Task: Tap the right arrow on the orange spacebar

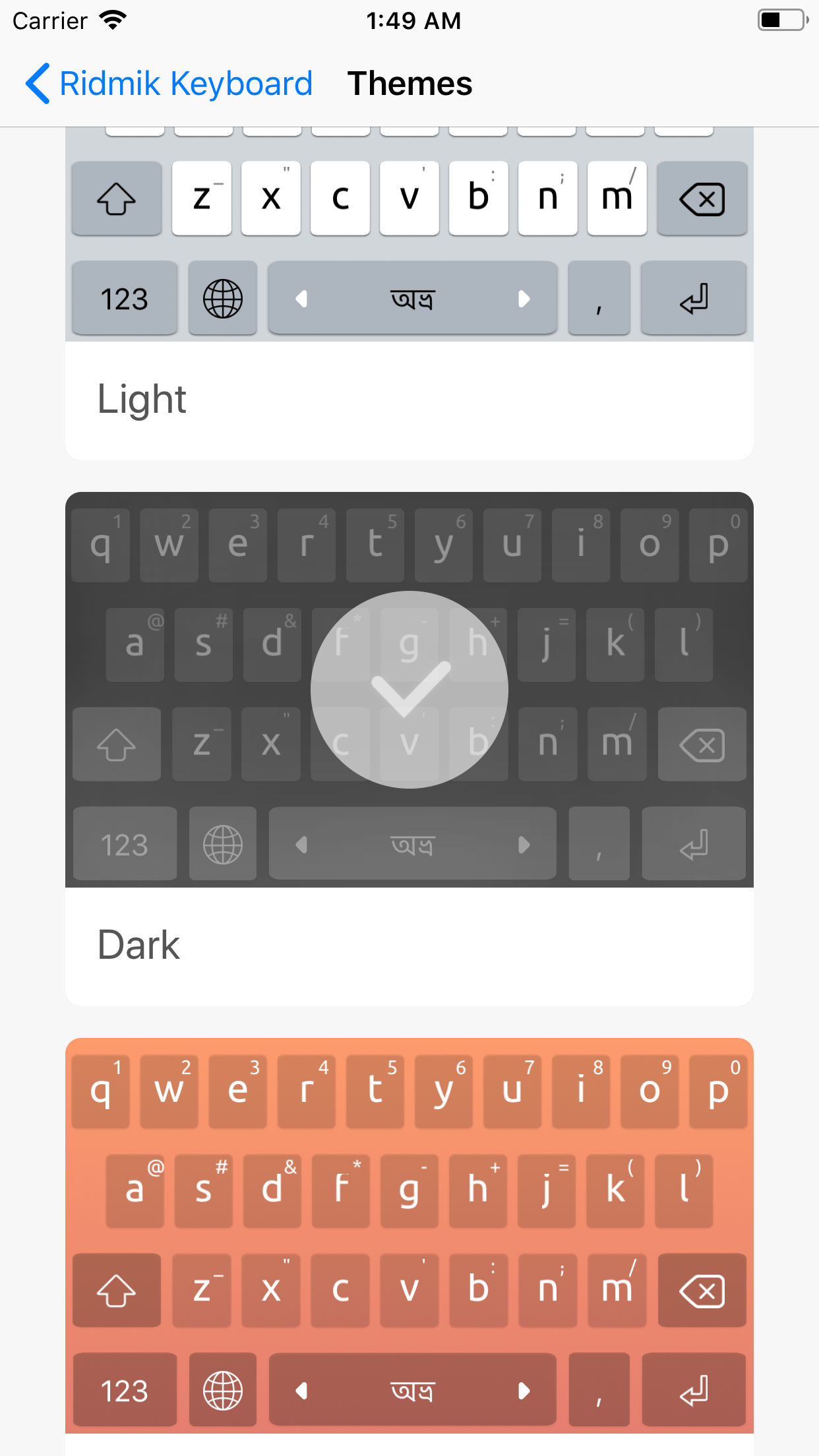Action: (524, 1390)
